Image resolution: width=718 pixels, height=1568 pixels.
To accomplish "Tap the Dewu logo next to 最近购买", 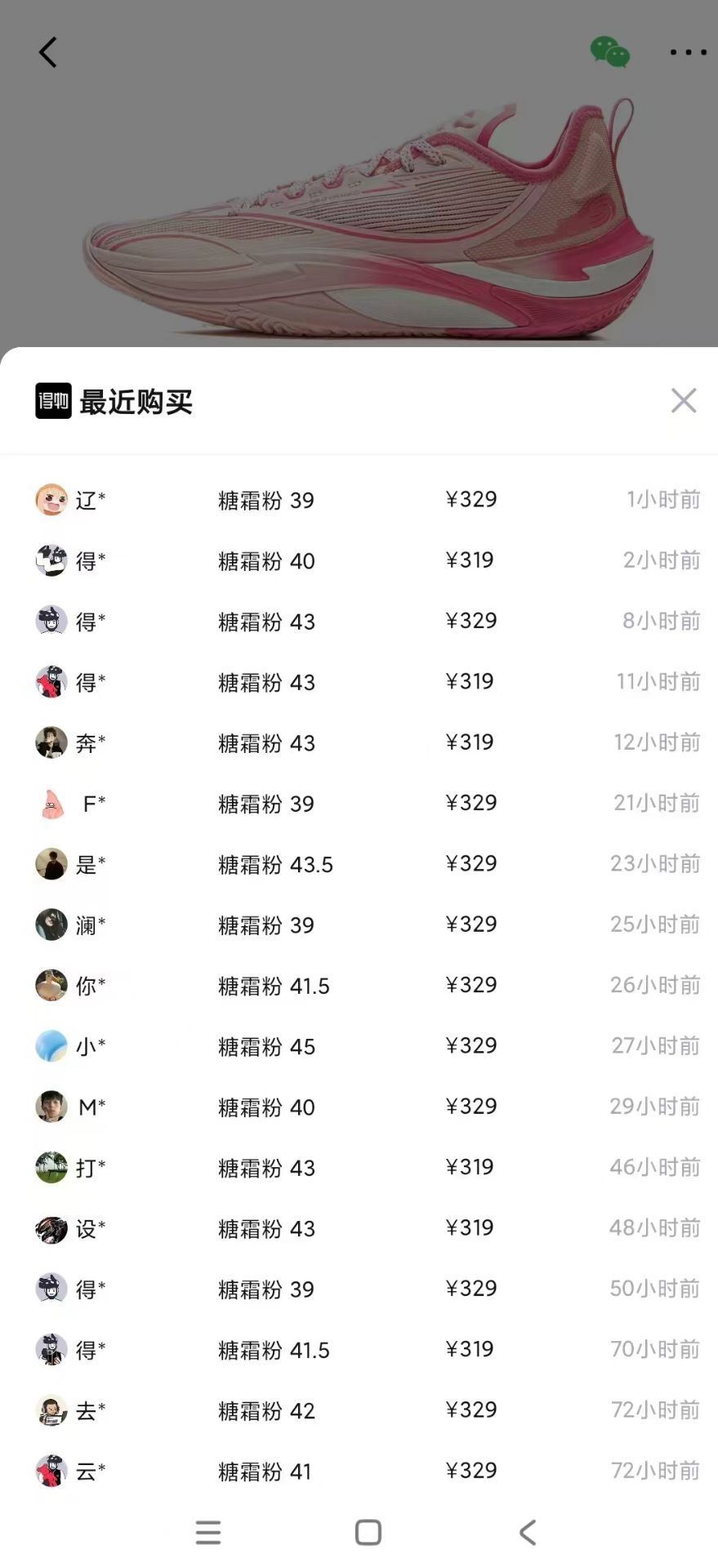I will pos(51,402).
